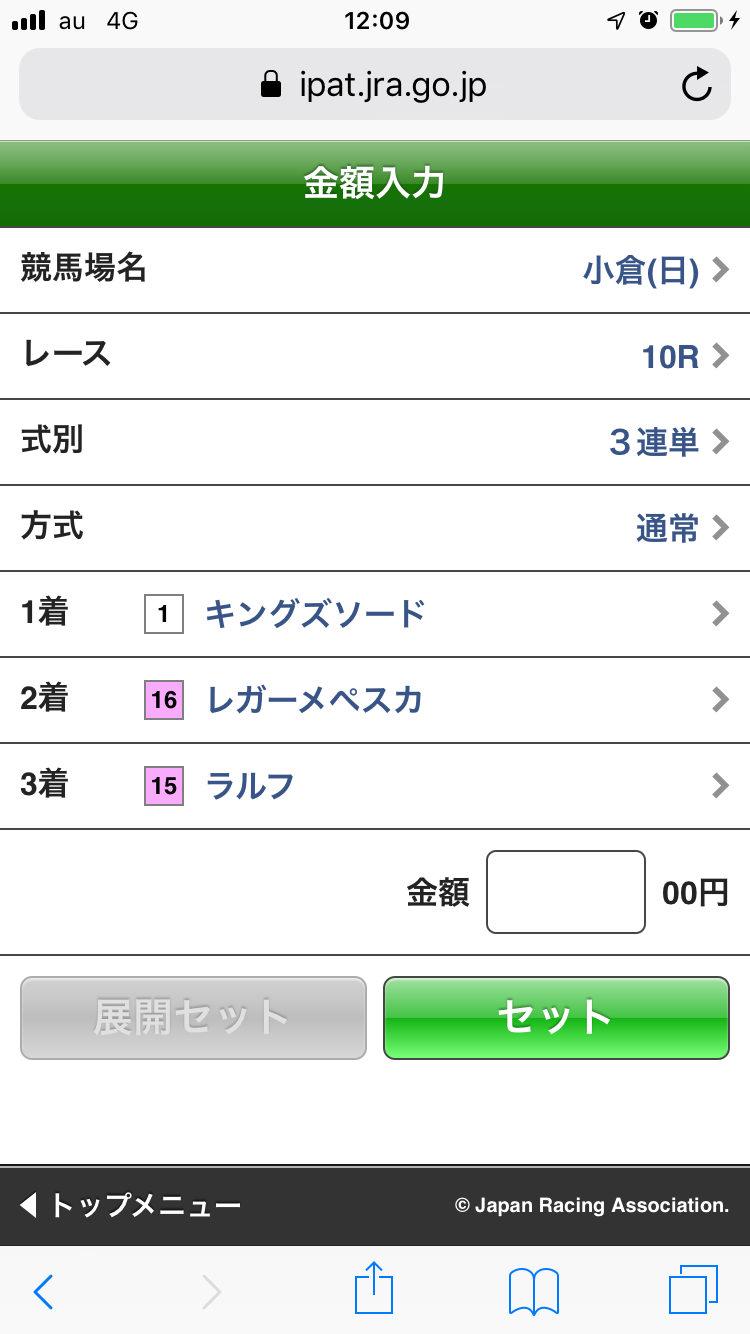Tap the green セット button
The height and width of the screenshot is (1334, 750).
(x=556, y=1017)
